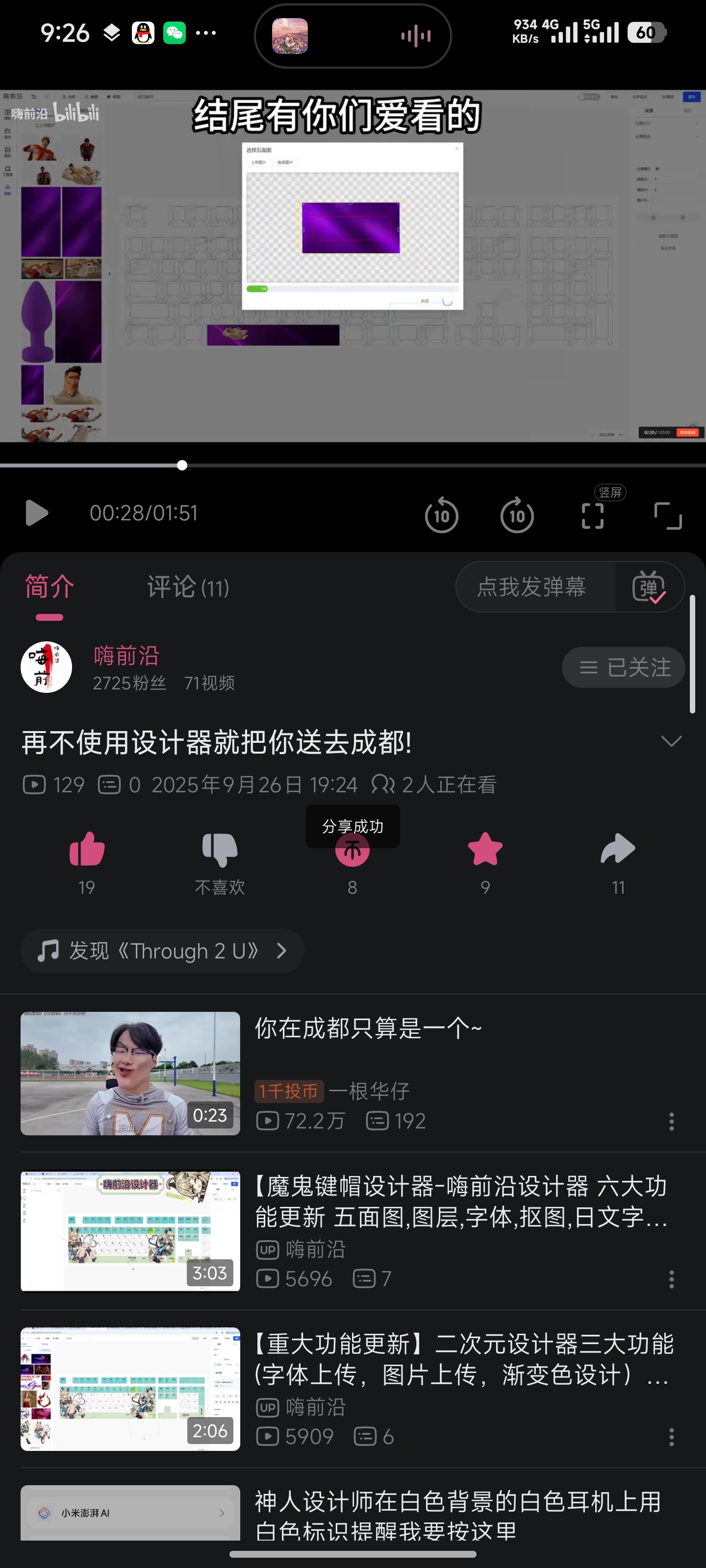Favorite the video with the star icon
The height and width of the screenshot is (1568, 706).
pyautogui.click(x=485, y=850)
